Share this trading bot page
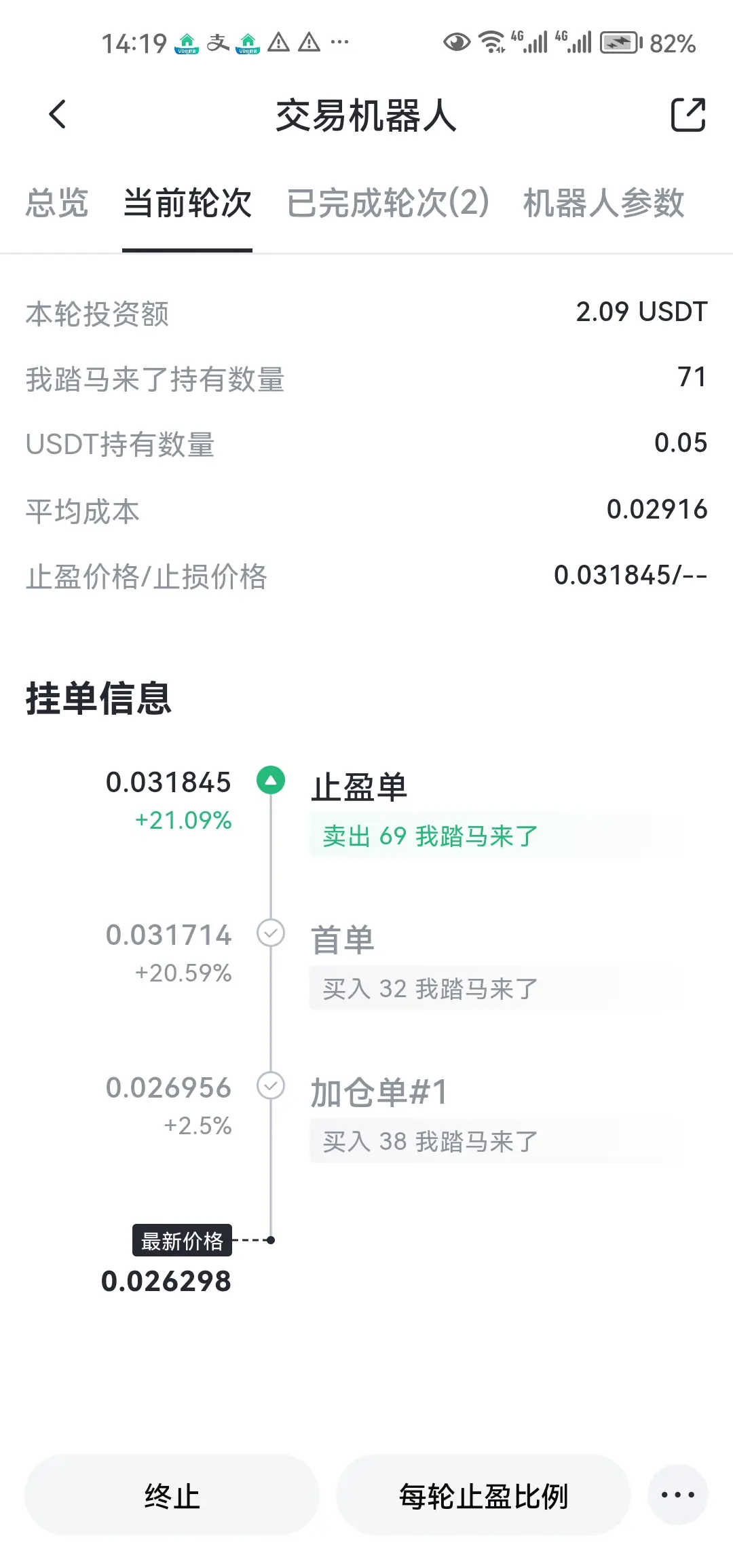Image resolution: width=733 pixels, height=1568 pixels. click(688, 114)
